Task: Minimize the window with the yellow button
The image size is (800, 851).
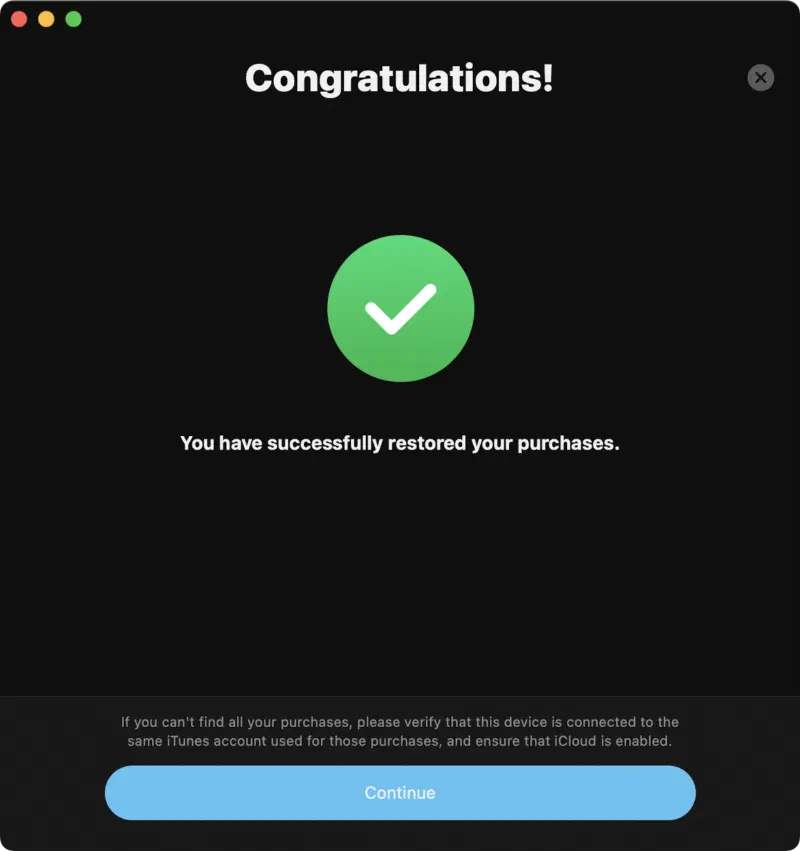Action: [x=46, y=19]
